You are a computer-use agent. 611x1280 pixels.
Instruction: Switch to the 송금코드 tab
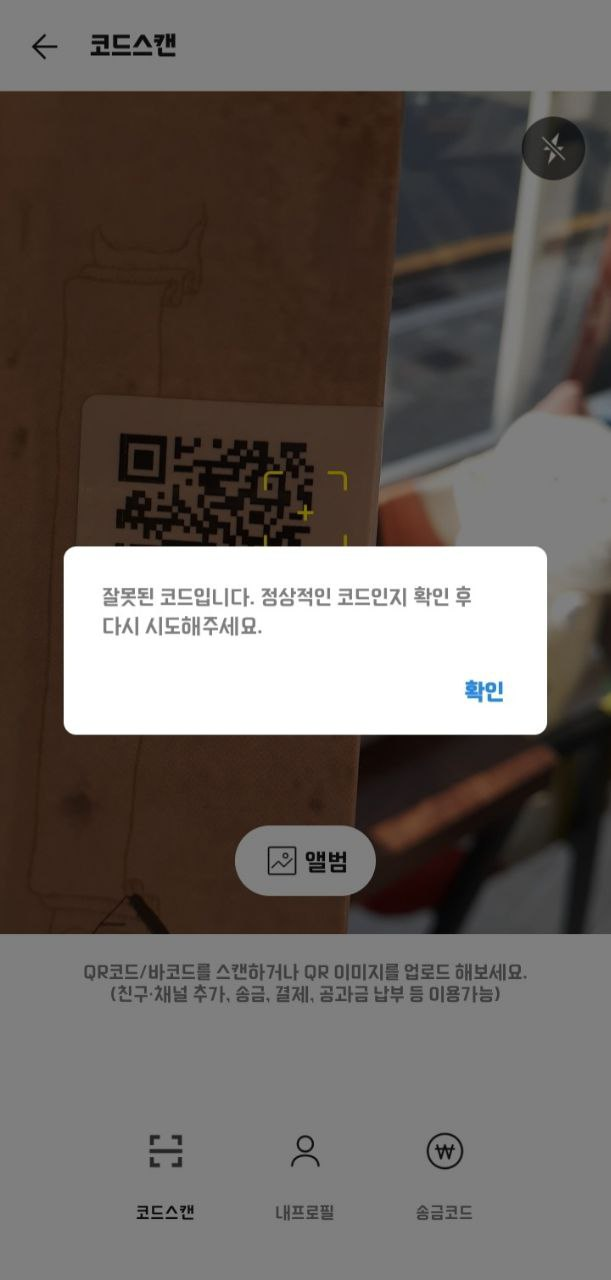[x=444, y=1175]
